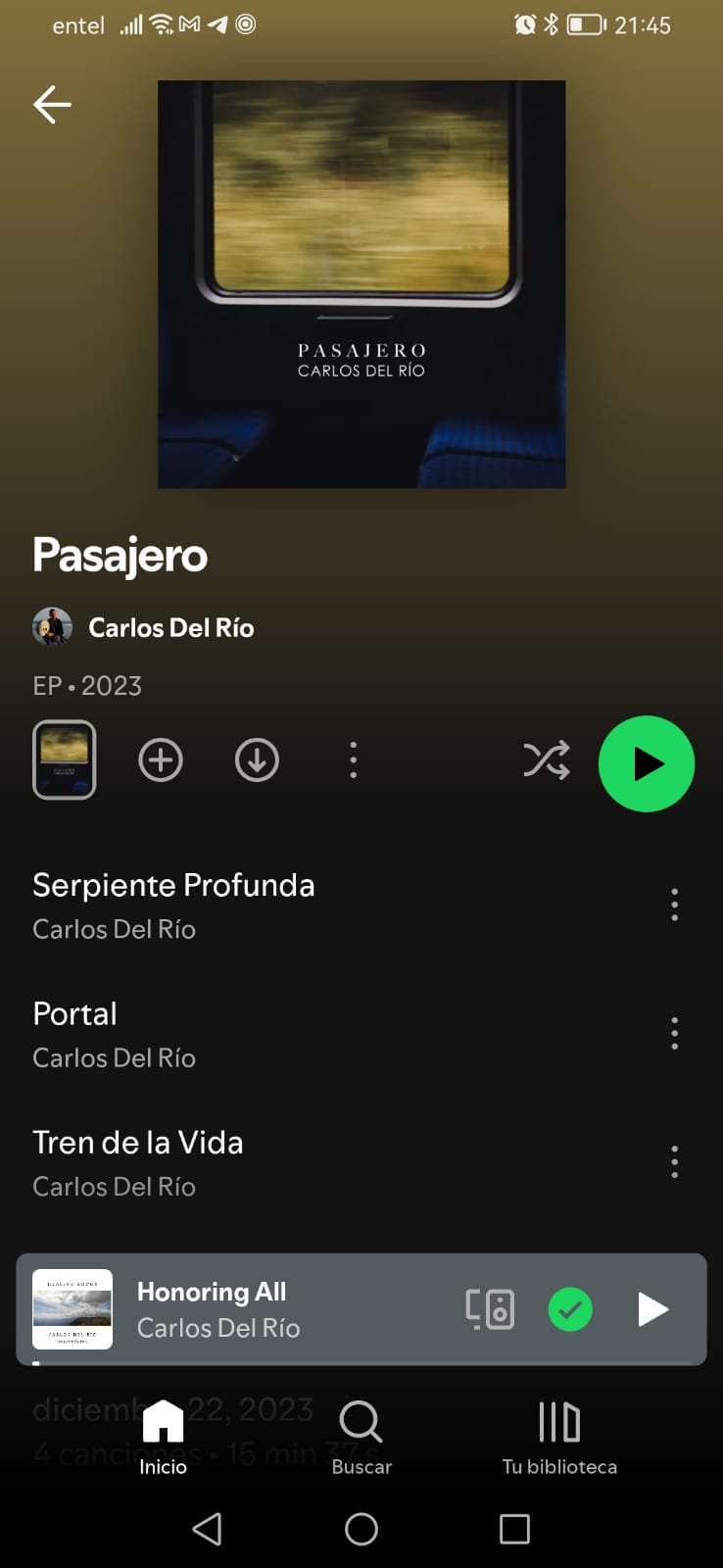Switch to Tu biblioteca tab
Image resolution: width=723 pixels, height=1568 pixels.
tap(559, 1438)
